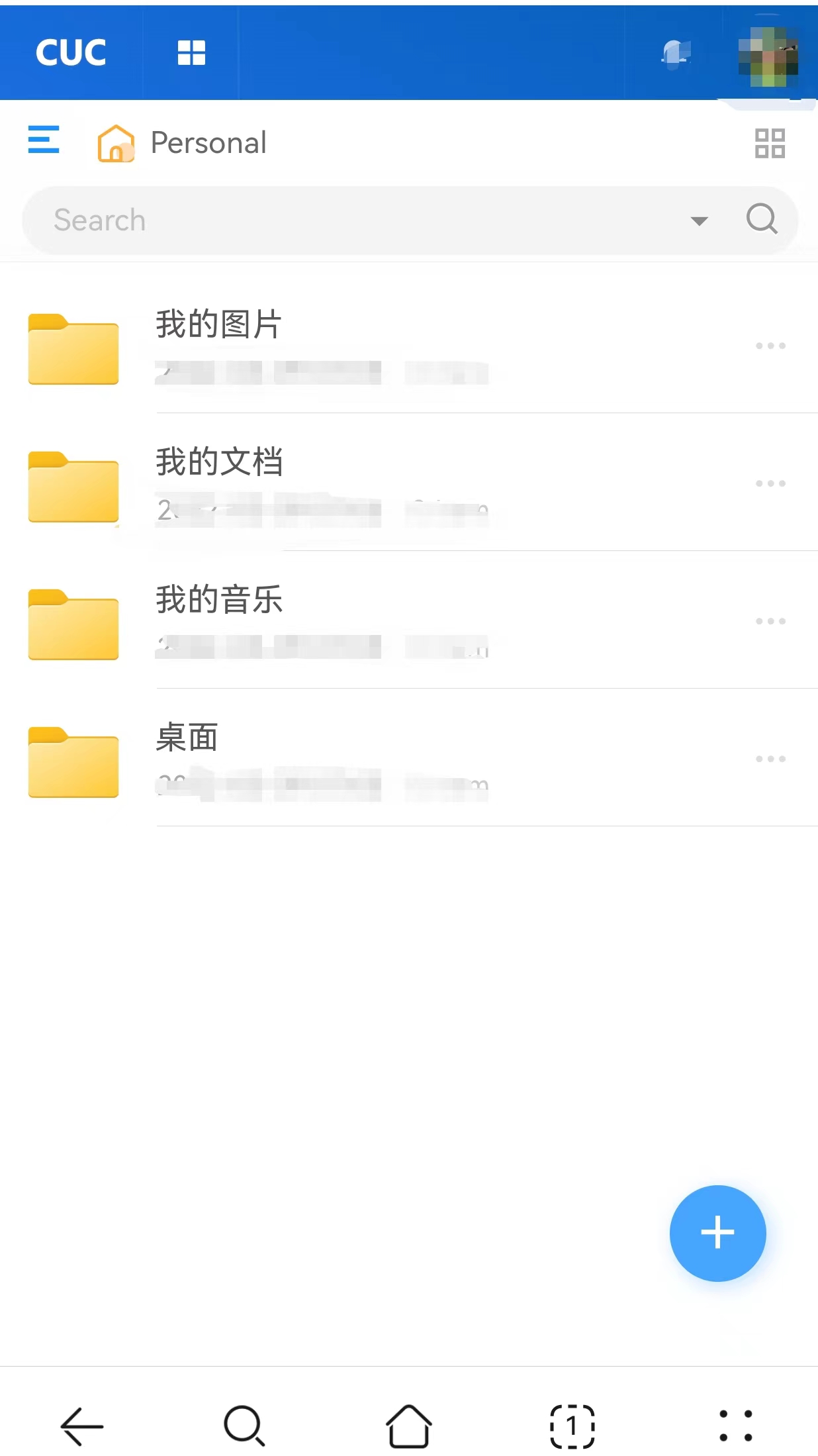Screen dimensions: 818x1456
Task: Click the magnifier icon to run a search
Action: [x=761, y=219]
